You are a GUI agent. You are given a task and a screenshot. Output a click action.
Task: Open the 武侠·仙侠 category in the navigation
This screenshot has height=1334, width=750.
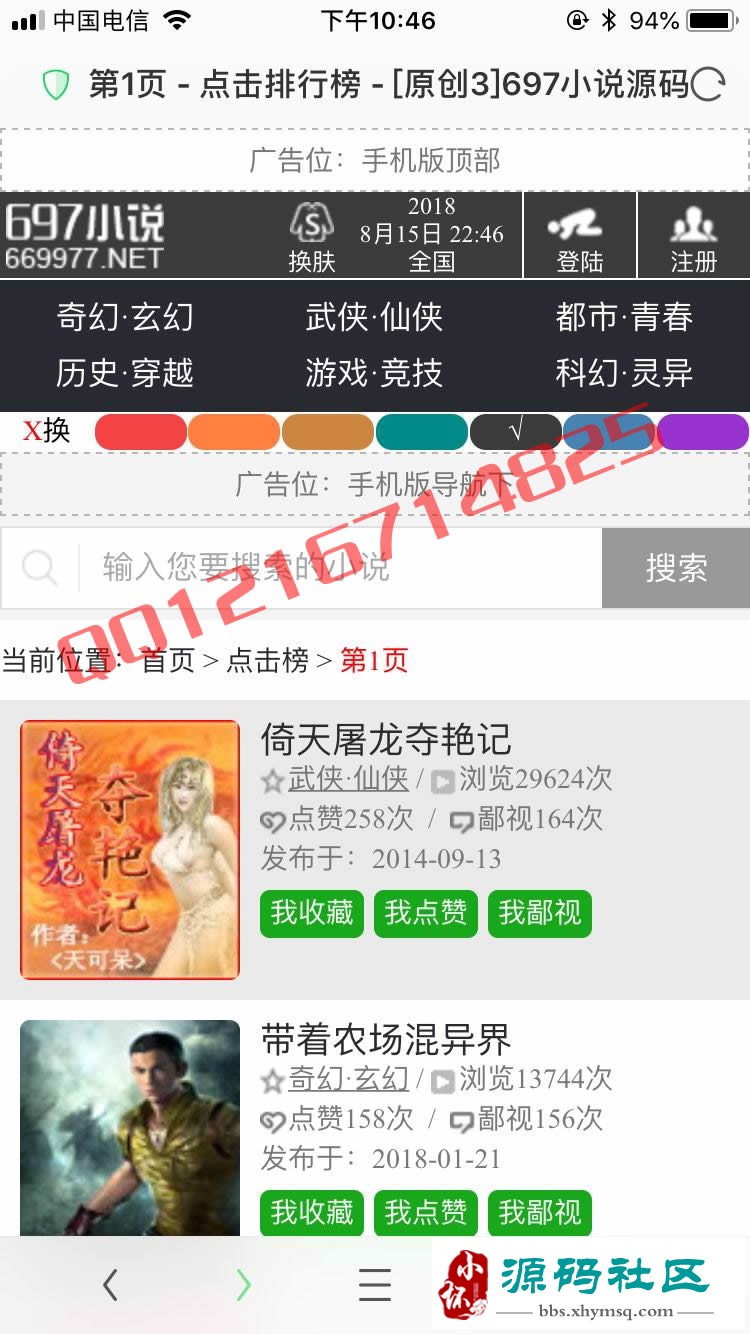tap(374, 318)
